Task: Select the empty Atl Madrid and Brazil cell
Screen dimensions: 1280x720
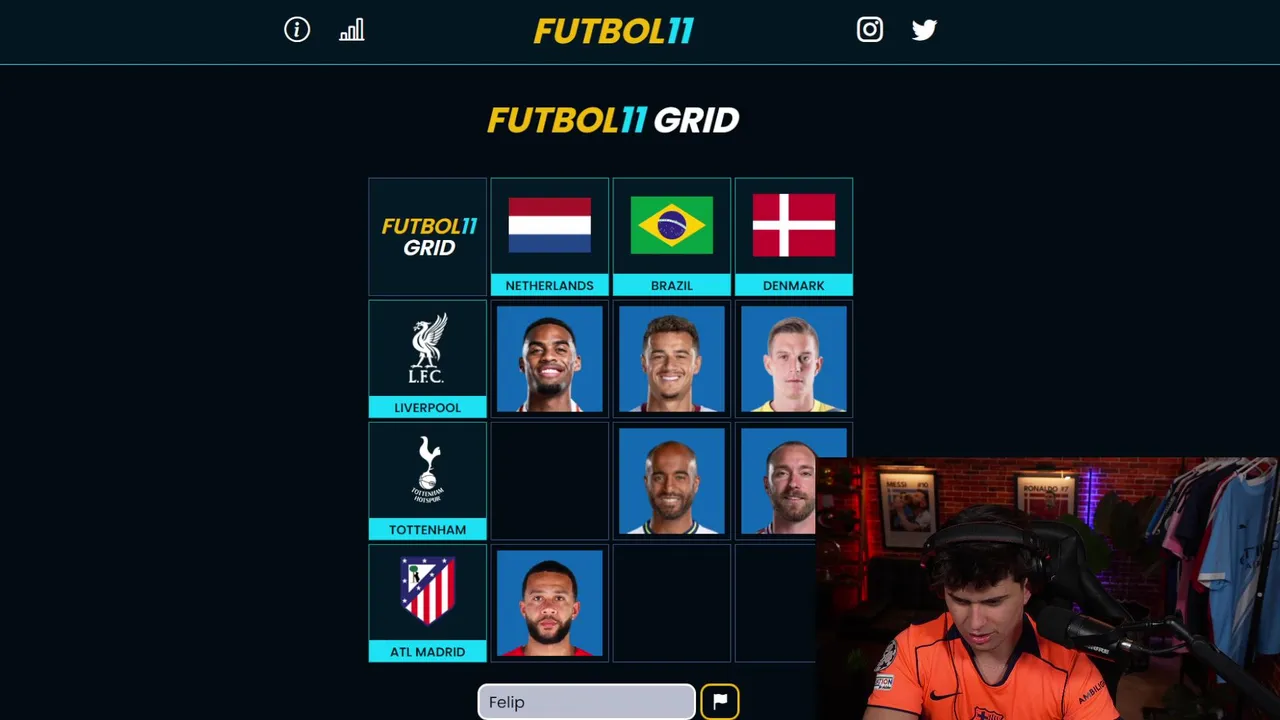Action: coord(671,603)
